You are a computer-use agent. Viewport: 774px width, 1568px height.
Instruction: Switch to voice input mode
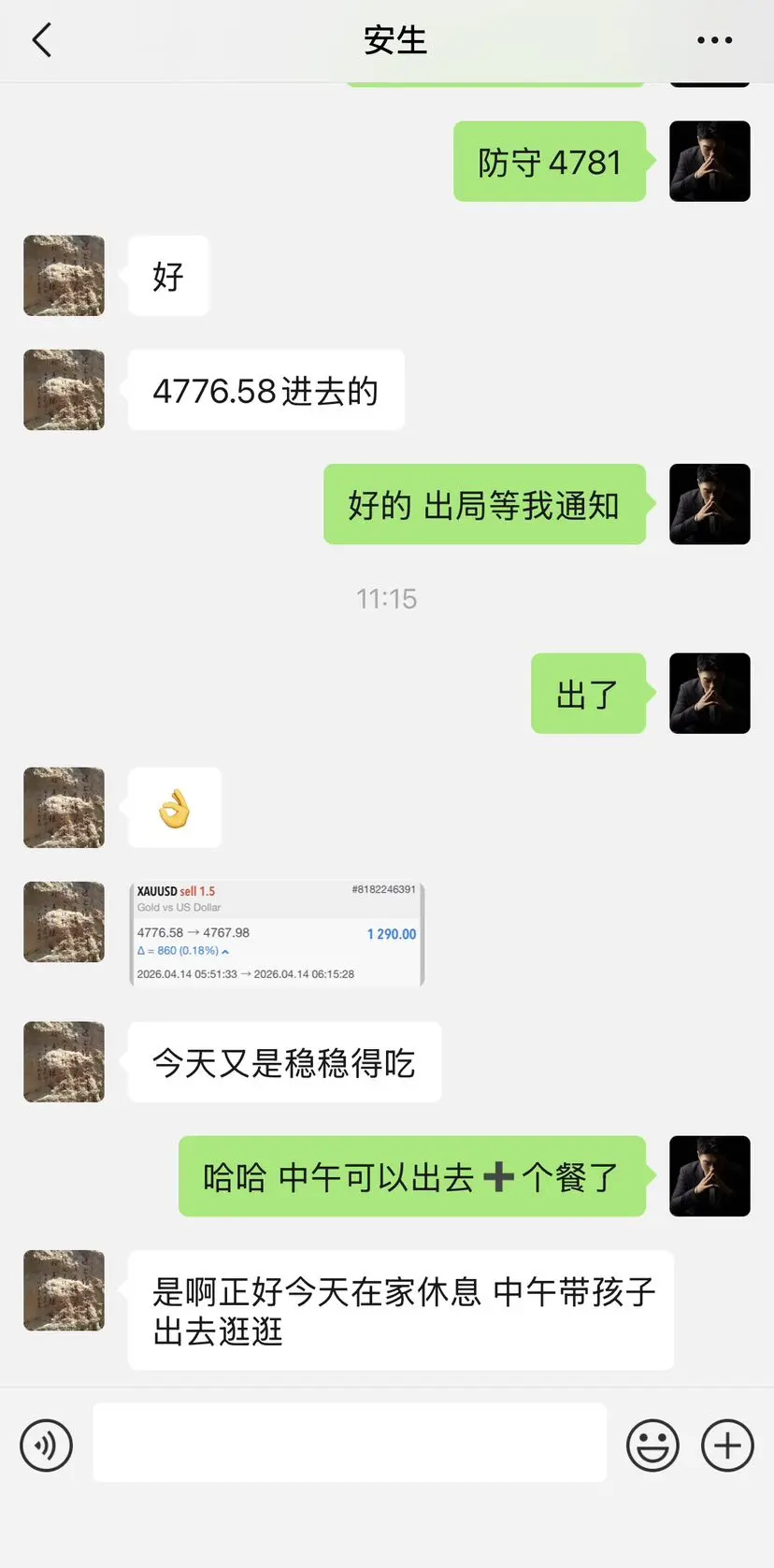coord(46,1445)
